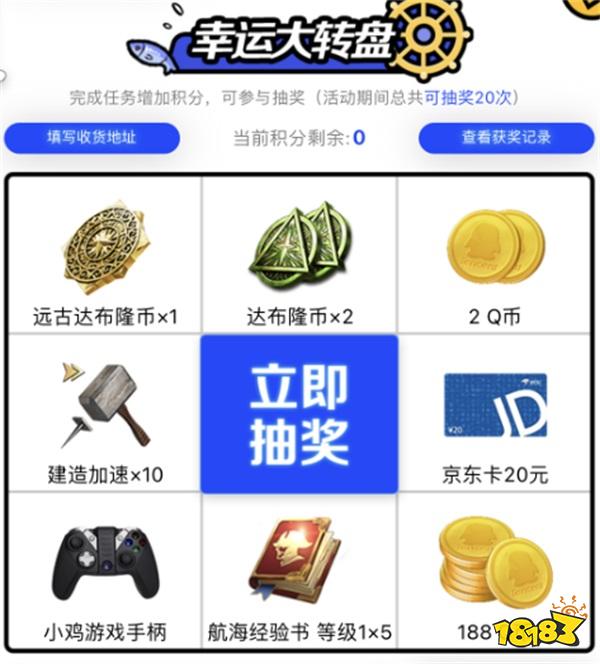Tap the 填写收货地址 button
This screenshot has height=664, width=600.
tap(91, 138)
